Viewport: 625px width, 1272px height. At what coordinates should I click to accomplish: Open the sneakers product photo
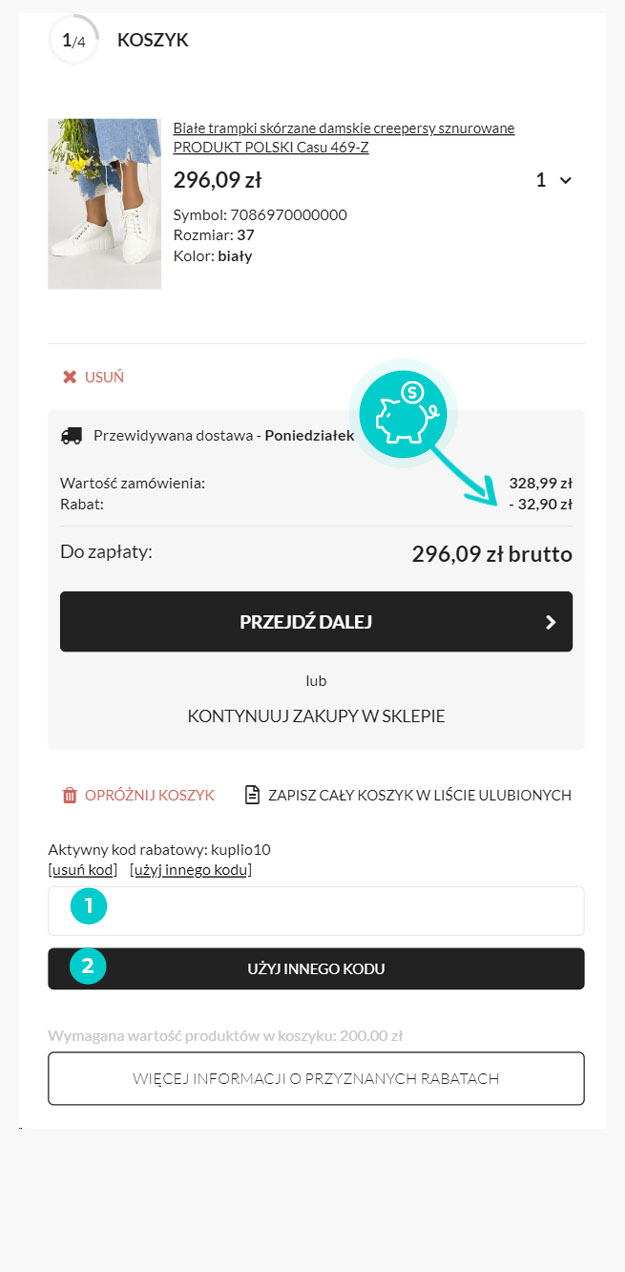[x=104, y=204]
